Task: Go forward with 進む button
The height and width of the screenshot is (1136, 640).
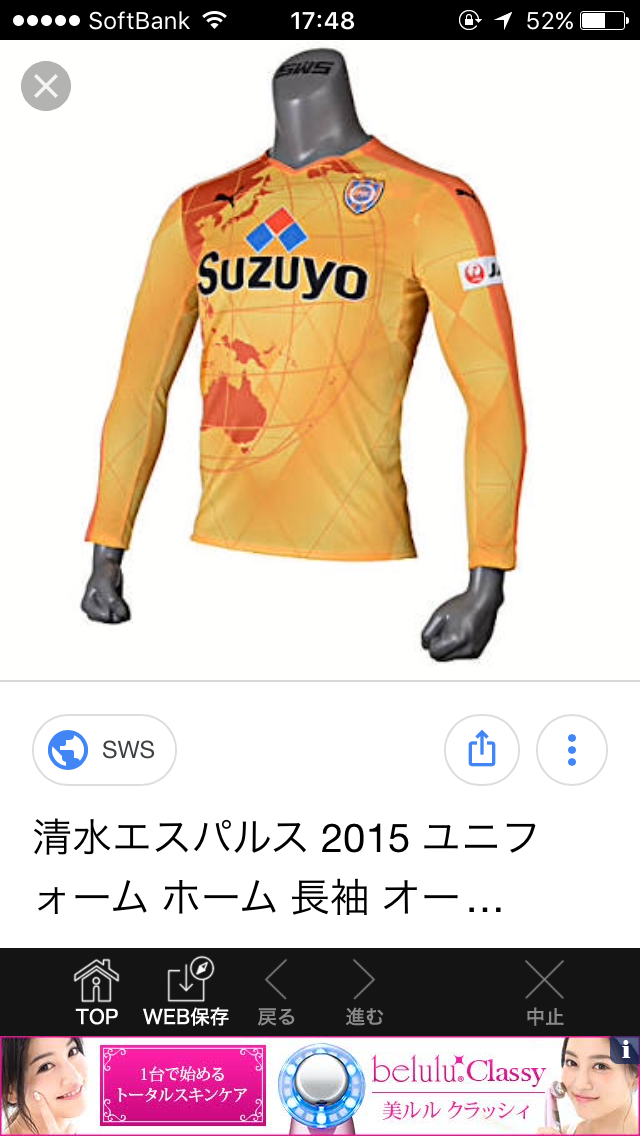Action: [x=364, y=992]
